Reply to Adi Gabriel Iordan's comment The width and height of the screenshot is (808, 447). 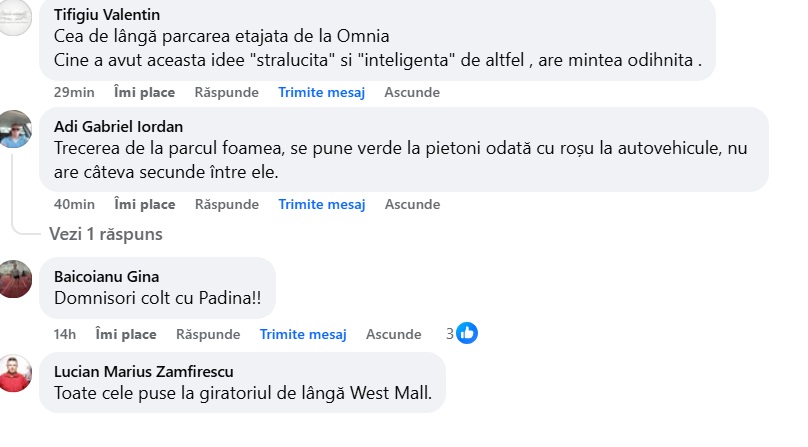pos(227,204)
